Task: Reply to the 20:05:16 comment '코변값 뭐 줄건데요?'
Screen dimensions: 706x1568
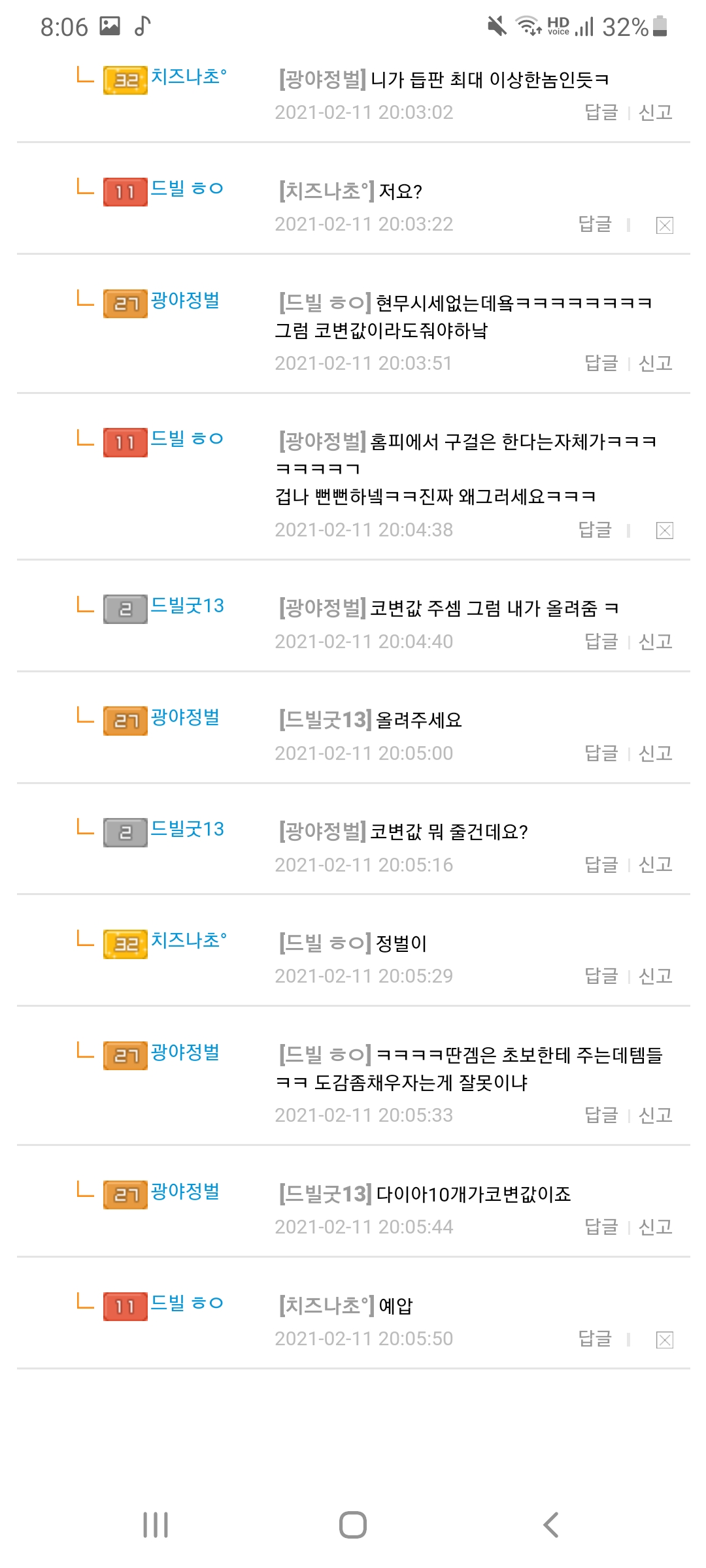Action: [x=601, y=864]
